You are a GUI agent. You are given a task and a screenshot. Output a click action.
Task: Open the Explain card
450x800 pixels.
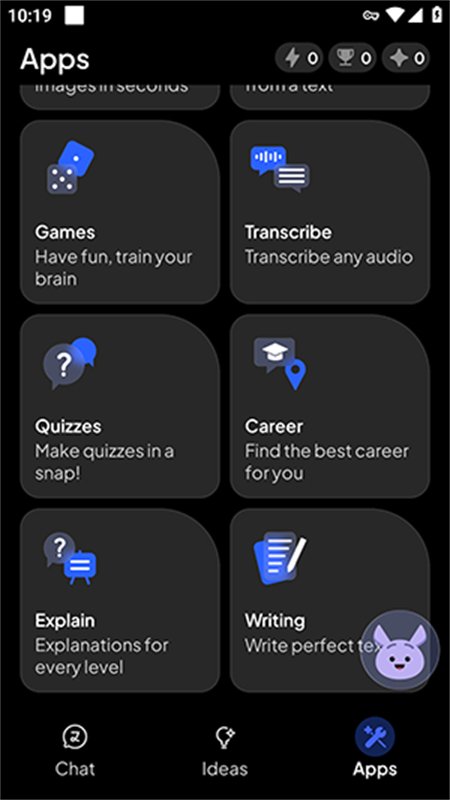(120, 600)
